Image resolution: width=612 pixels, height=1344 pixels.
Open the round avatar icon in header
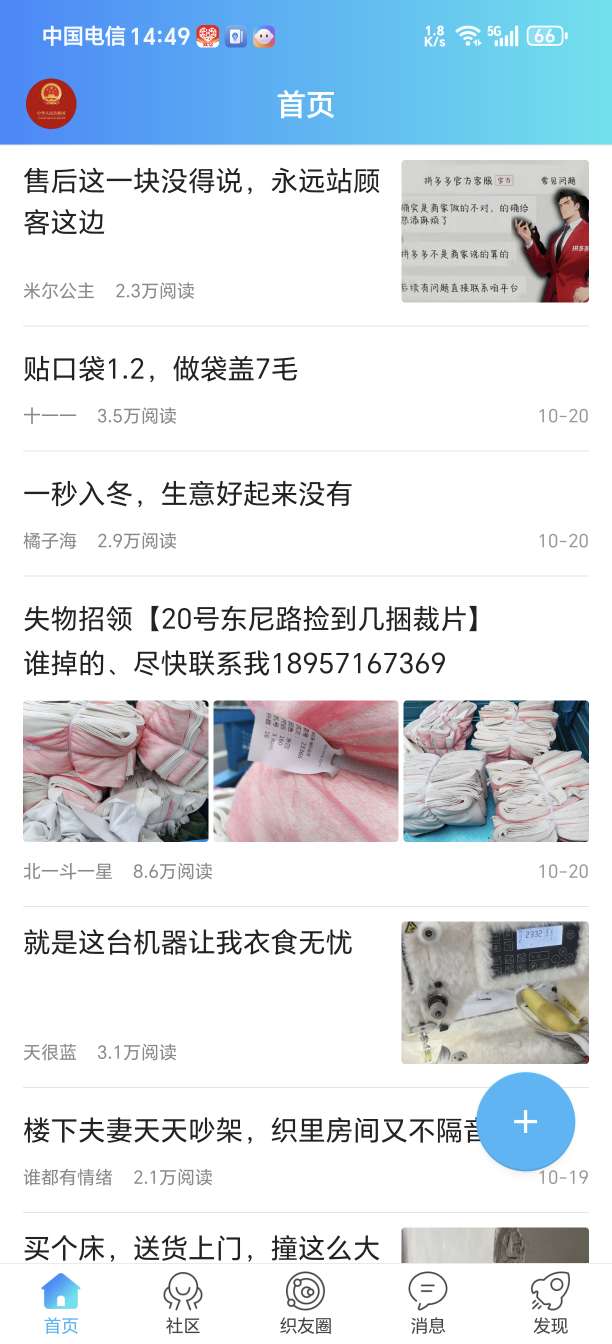point(51,104)
